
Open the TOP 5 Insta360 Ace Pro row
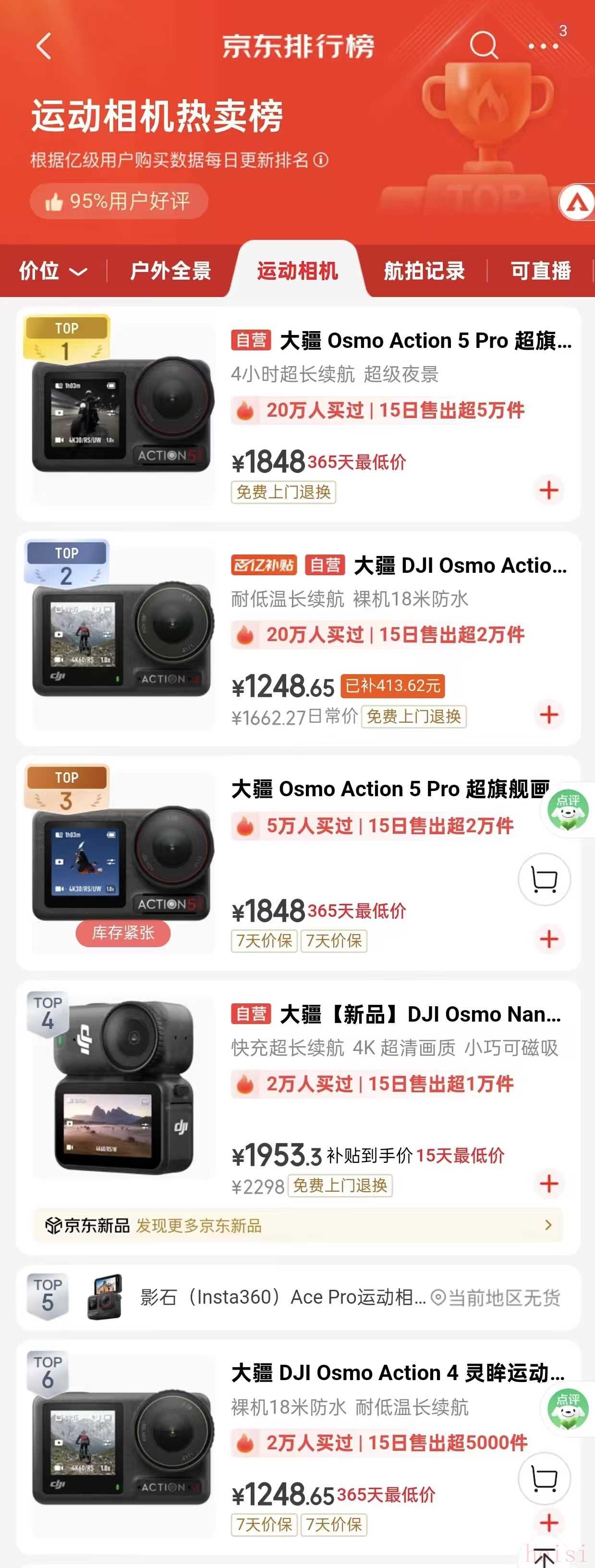point(283,1298)
